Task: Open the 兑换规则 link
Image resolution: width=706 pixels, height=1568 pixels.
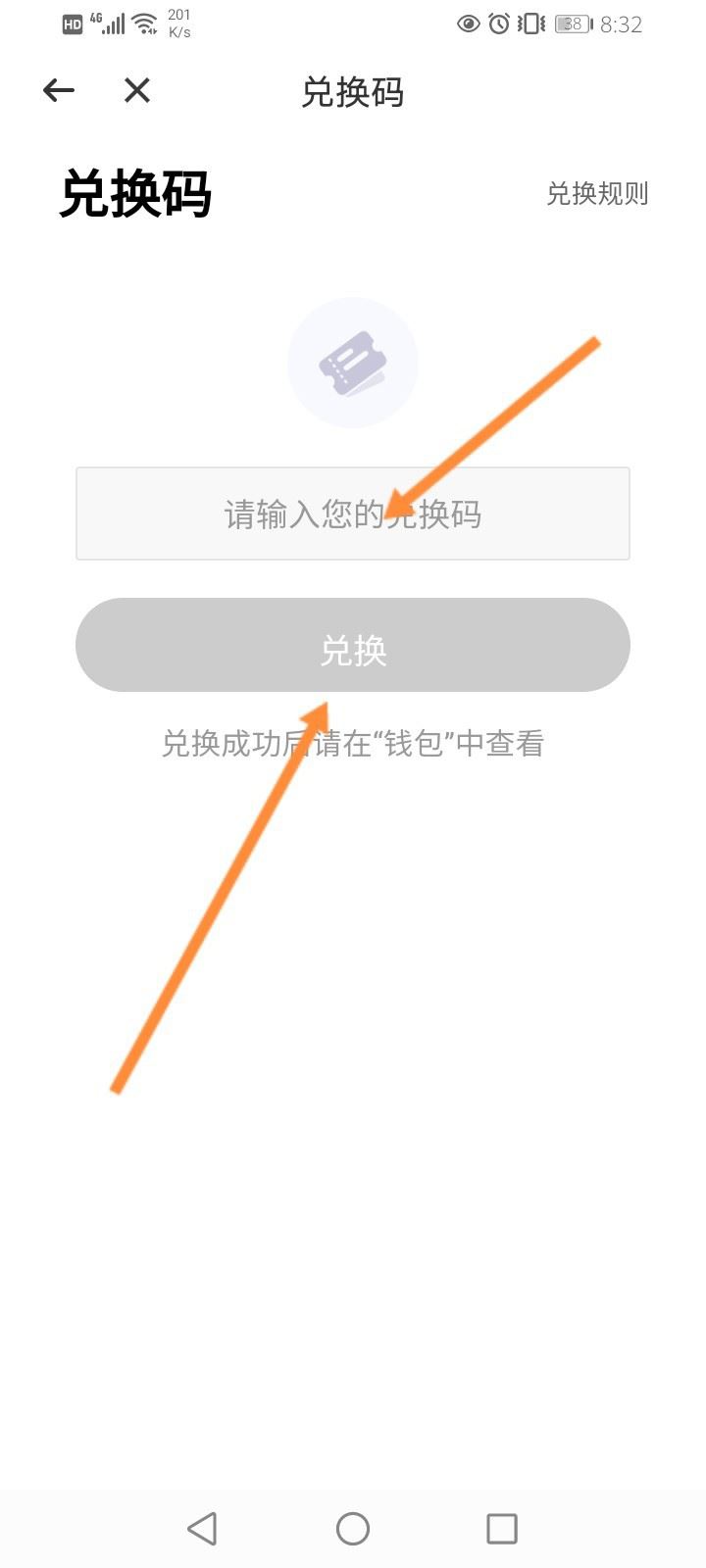Action: pos(597,194)
